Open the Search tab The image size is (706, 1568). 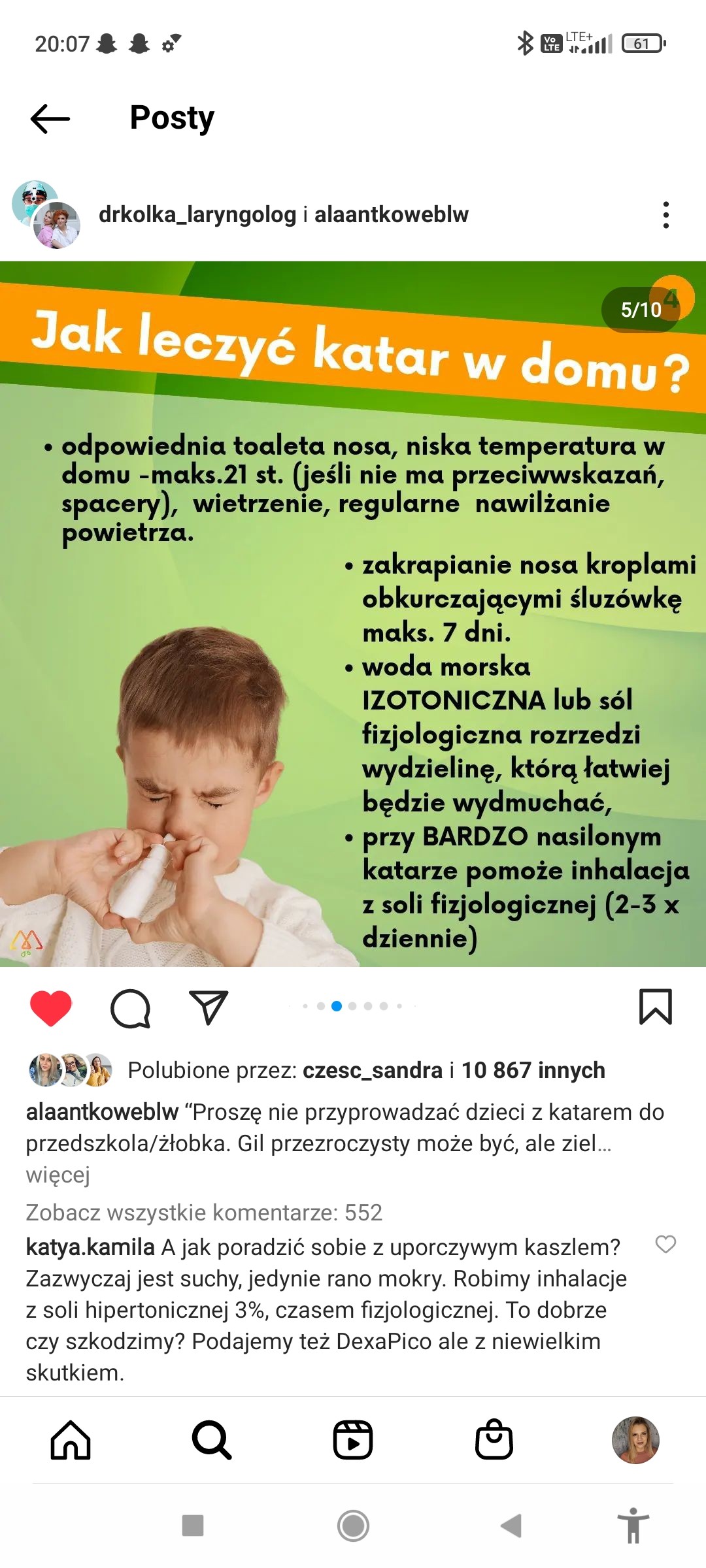pos(212,1440)
